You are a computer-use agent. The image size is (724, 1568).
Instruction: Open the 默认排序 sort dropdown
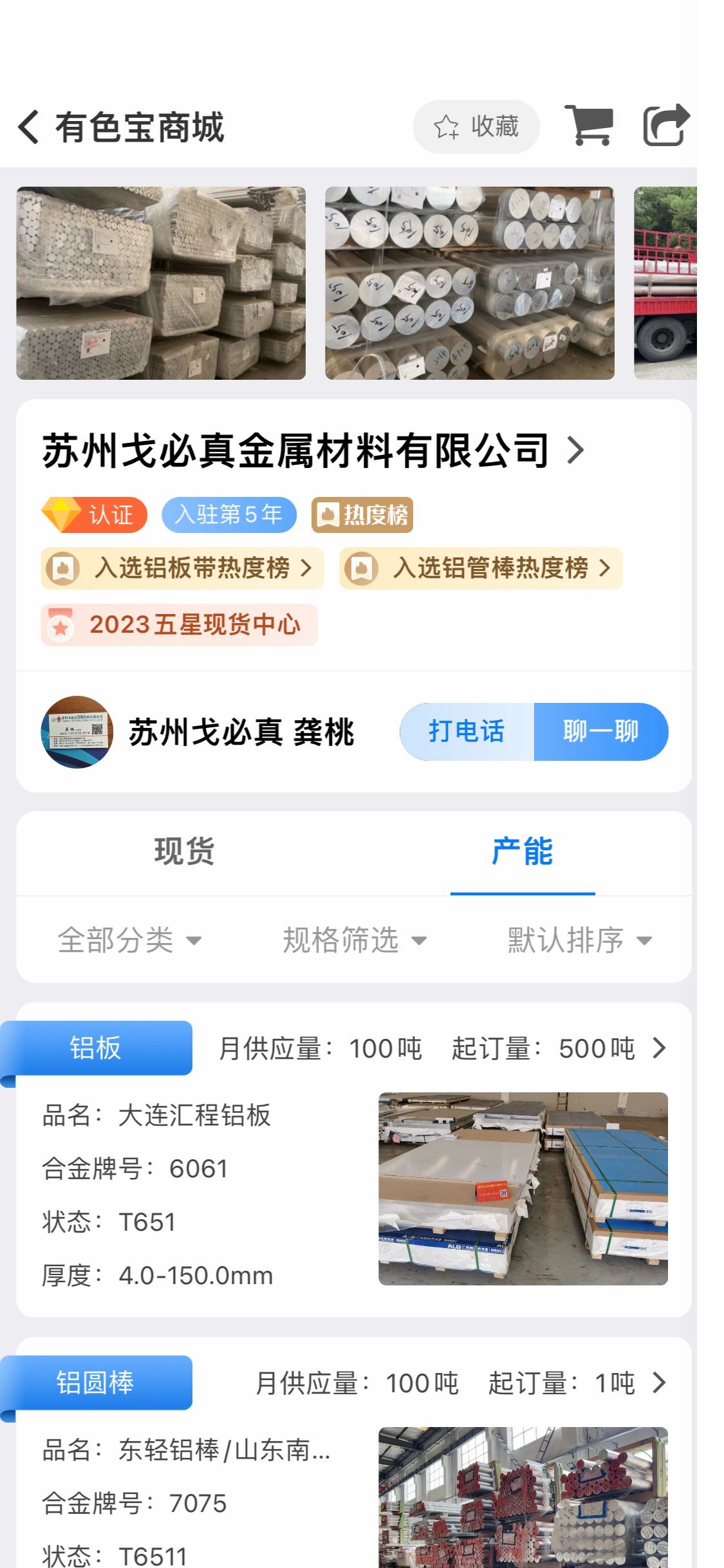tap(580, 940)
